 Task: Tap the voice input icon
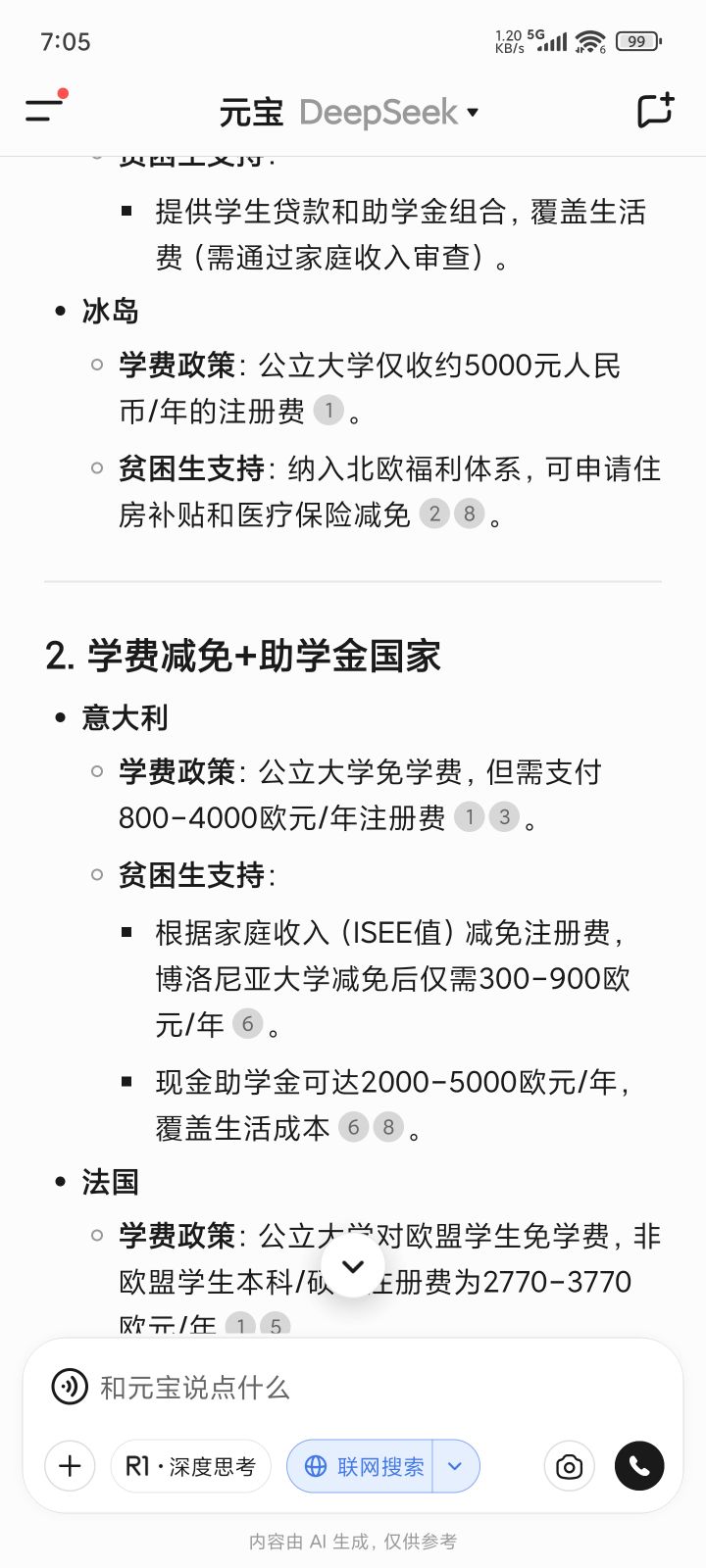[x=70, y=1387]
